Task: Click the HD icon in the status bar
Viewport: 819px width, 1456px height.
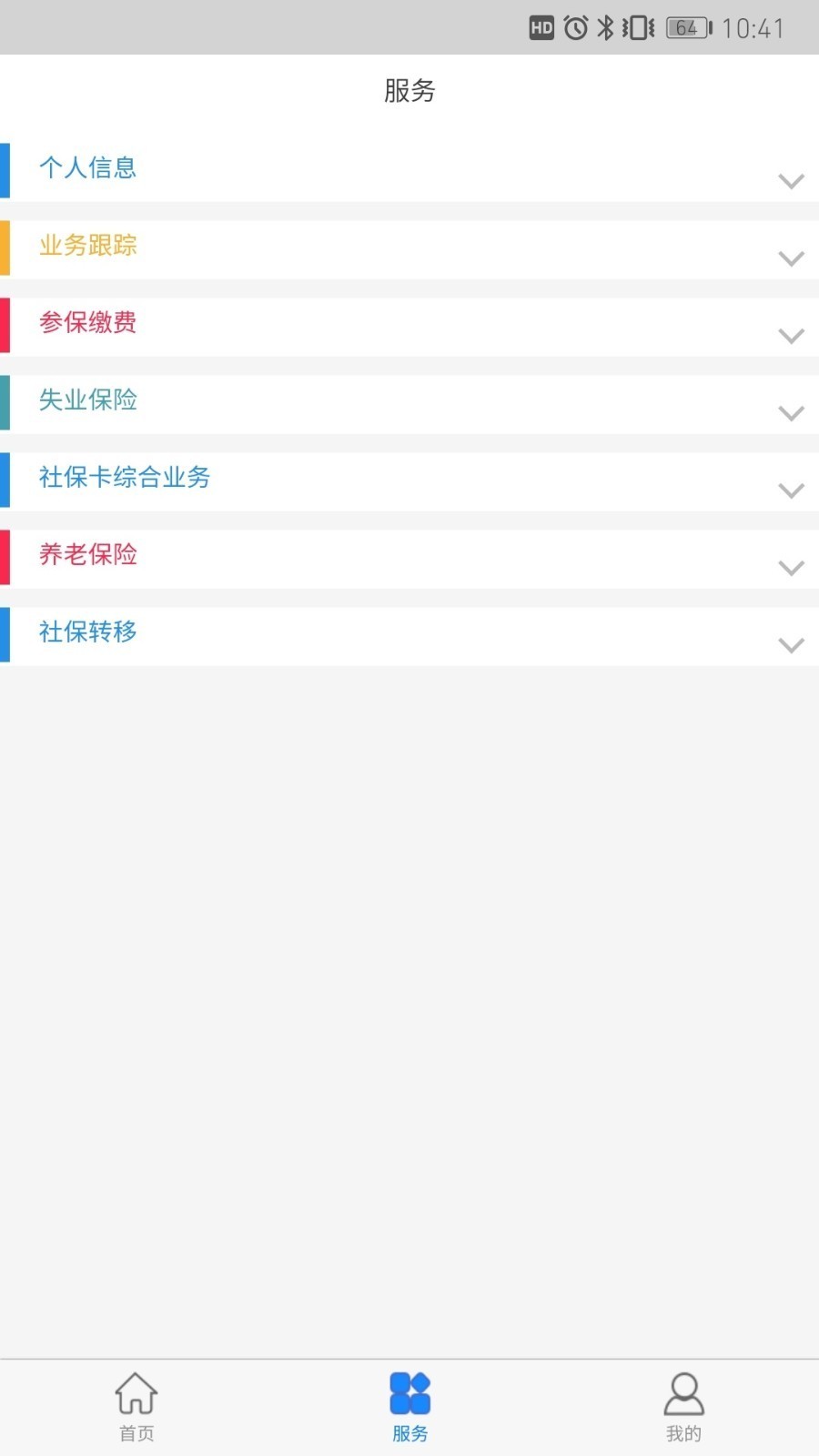Action: pos(542,28)
